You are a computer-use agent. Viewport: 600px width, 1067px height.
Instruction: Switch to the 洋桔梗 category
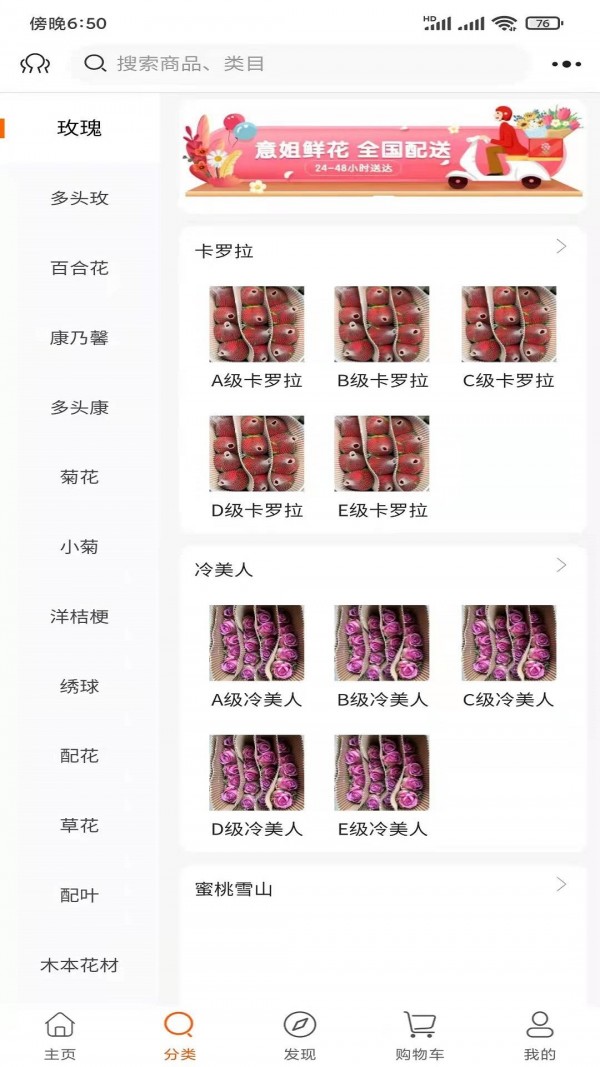tap(79, 617)
